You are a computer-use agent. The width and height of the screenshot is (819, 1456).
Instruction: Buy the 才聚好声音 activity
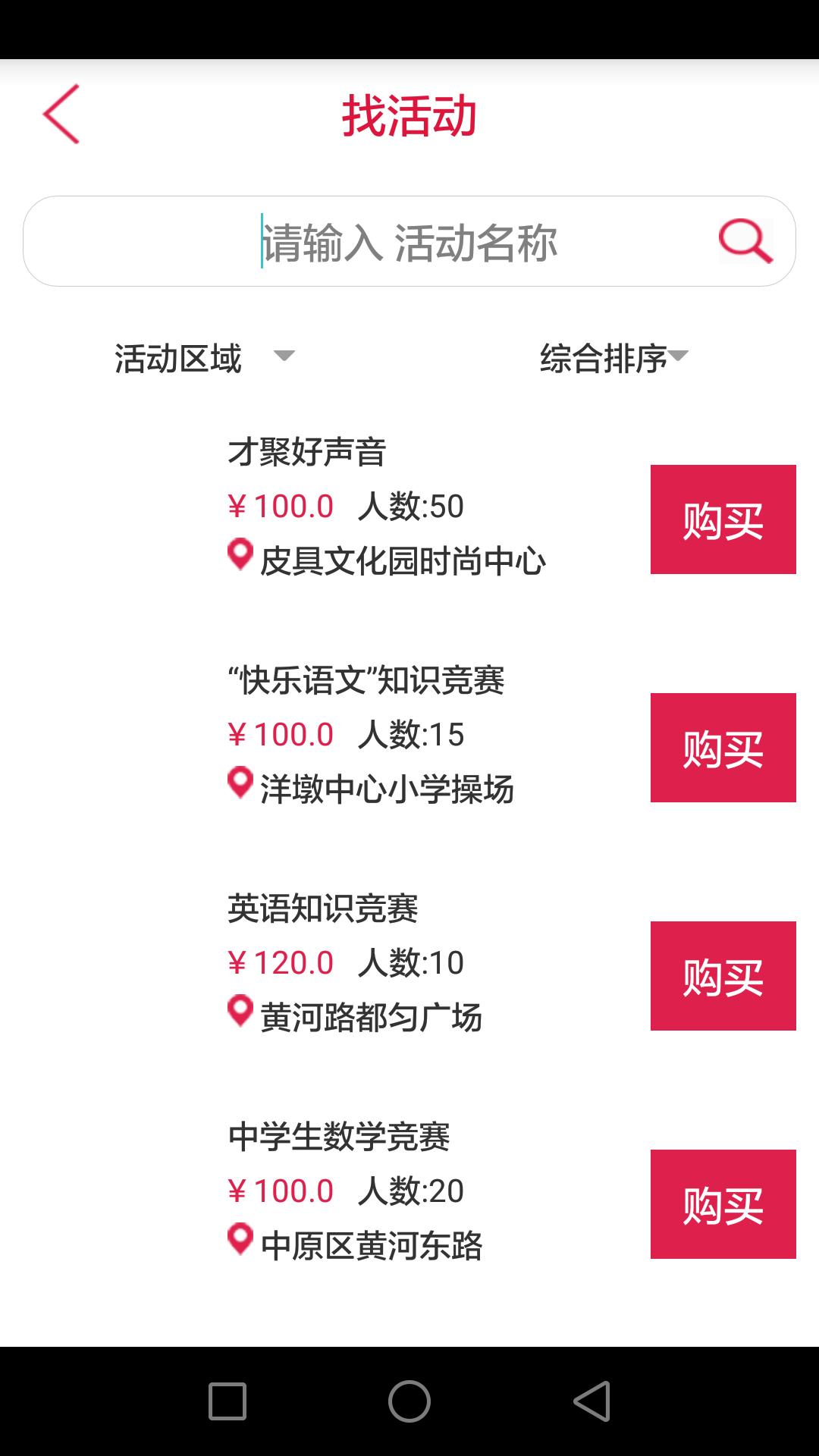pos(723,520)
